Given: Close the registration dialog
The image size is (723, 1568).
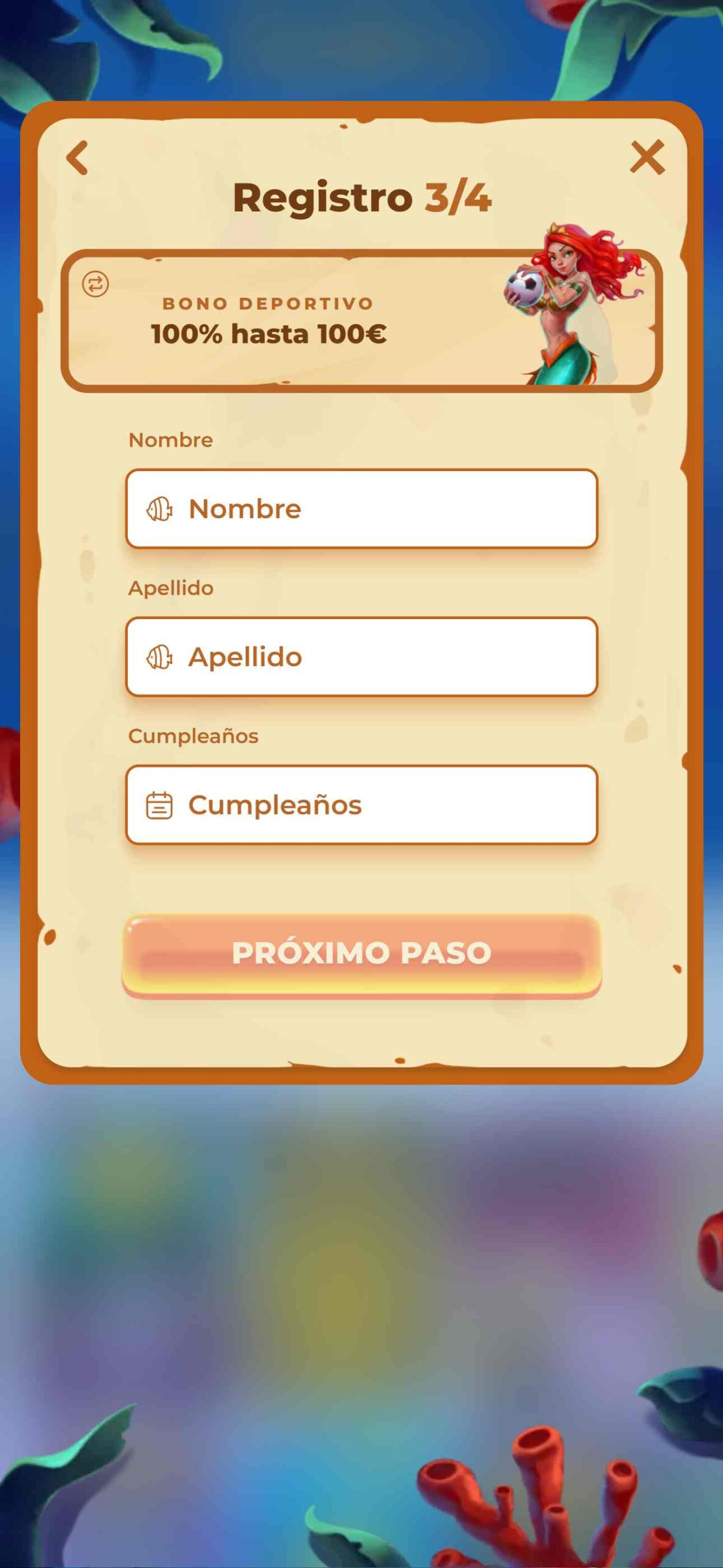Looking at the screenshot, I should [x=647, y=157].
